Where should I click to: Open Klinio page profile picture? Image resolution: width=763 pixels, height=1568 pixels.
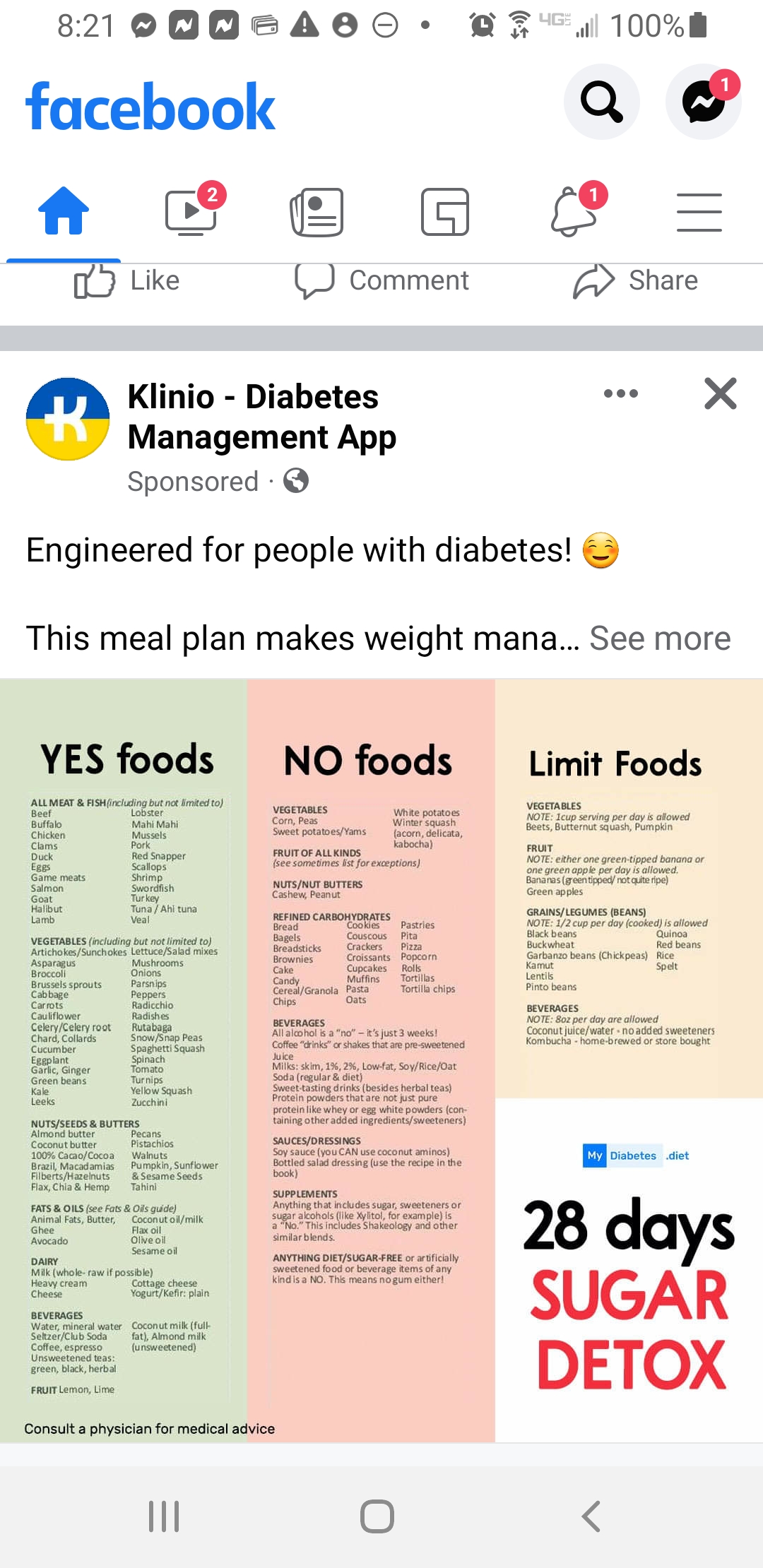tap(68, 419)
